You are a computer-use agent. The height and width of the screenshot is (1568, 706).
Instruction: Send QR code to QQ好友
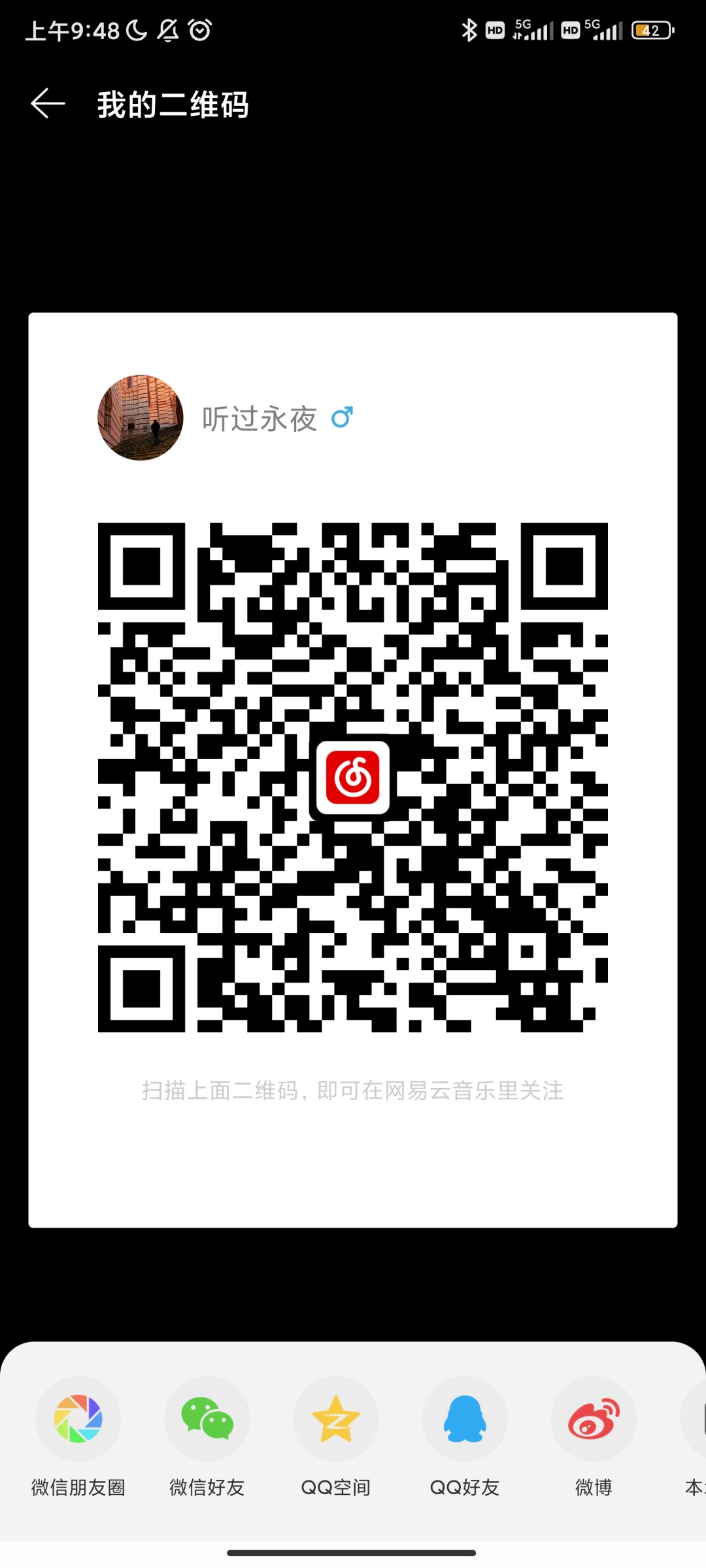465,1419
